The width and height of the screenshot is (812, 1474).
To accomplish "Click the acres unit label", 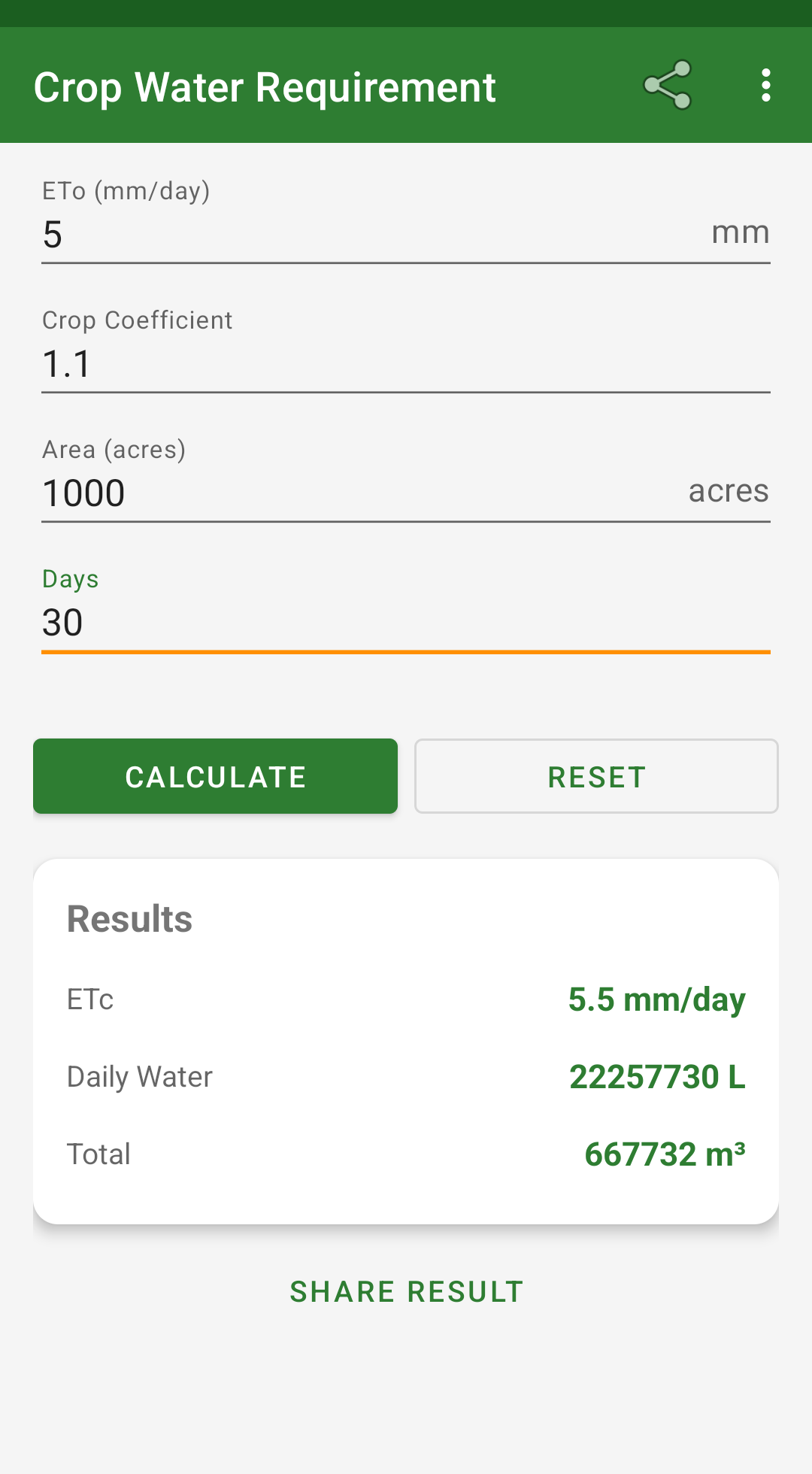I will [x=727, y=490].
